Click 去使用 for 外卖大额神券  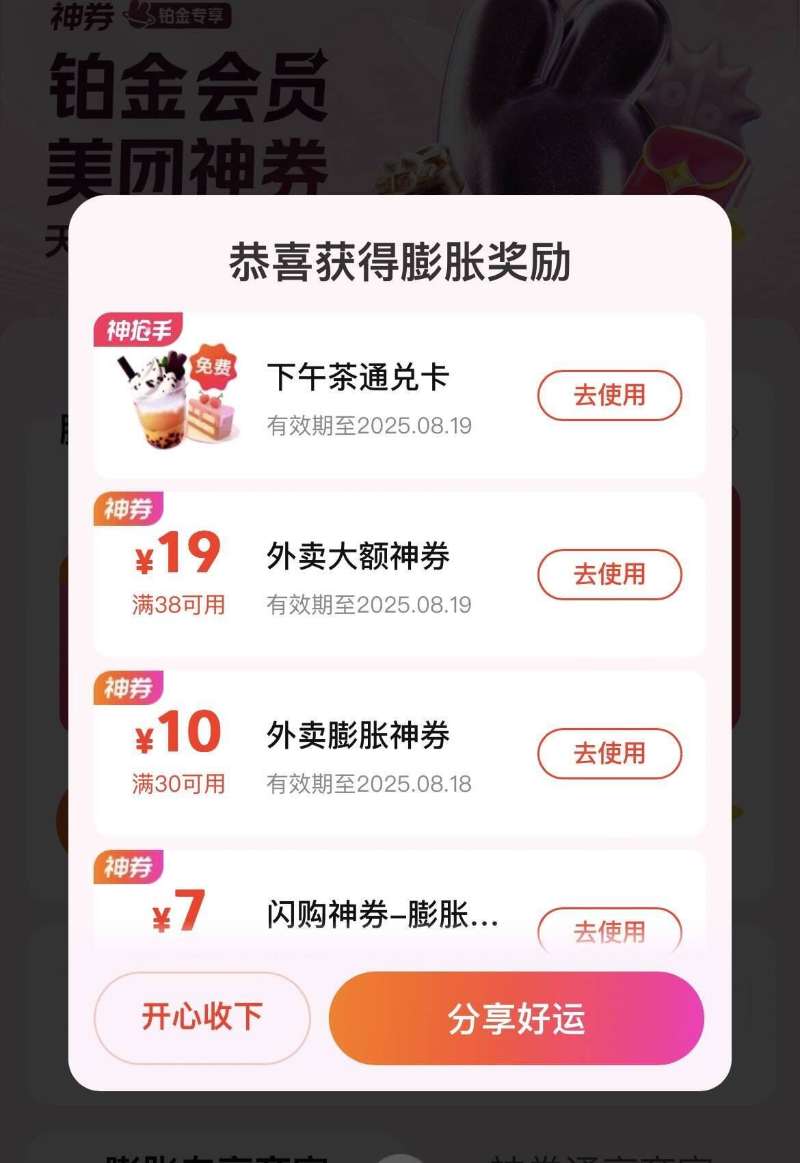coord(609,575)
